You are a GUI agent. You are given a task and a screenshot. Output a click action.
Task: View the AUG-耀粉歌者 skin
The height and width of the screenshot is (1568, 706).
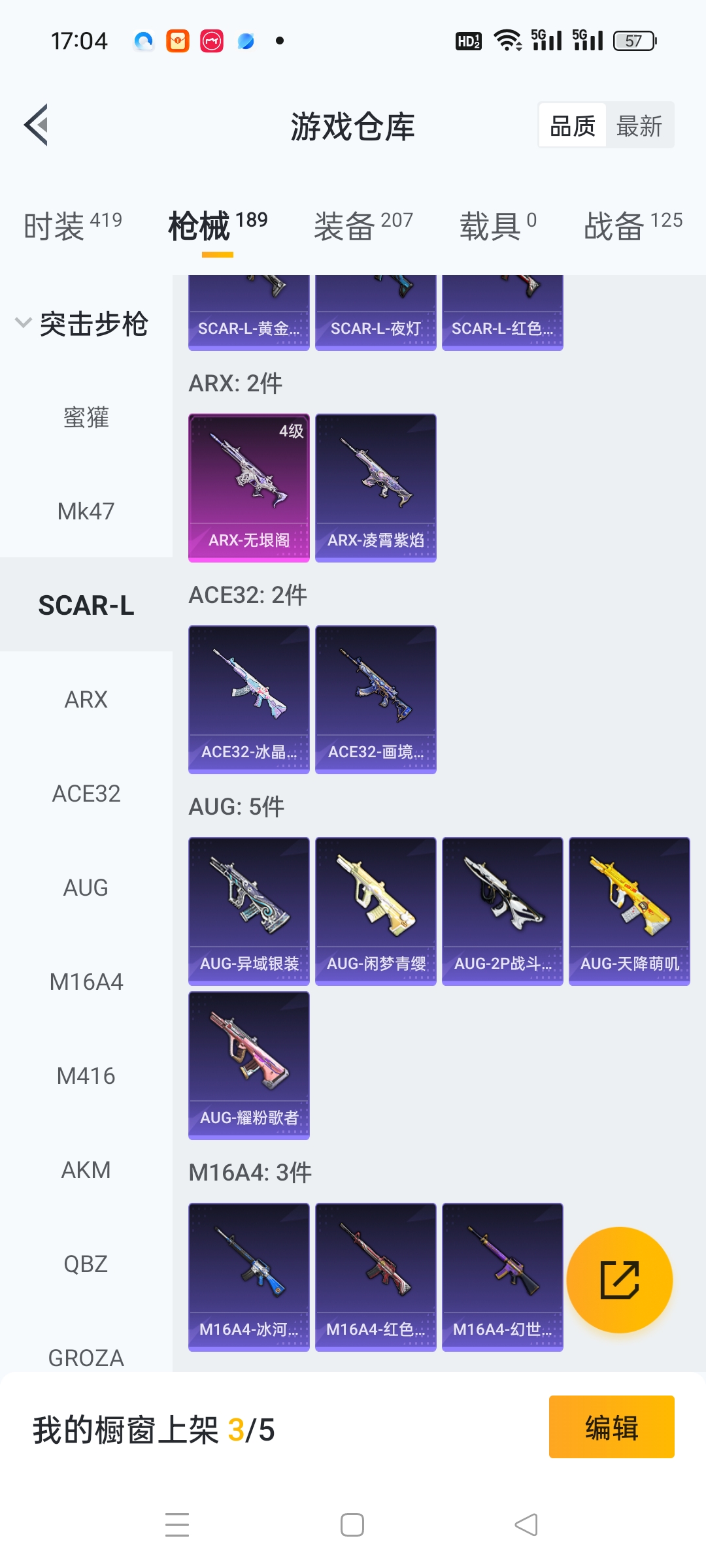(248, 1065)
